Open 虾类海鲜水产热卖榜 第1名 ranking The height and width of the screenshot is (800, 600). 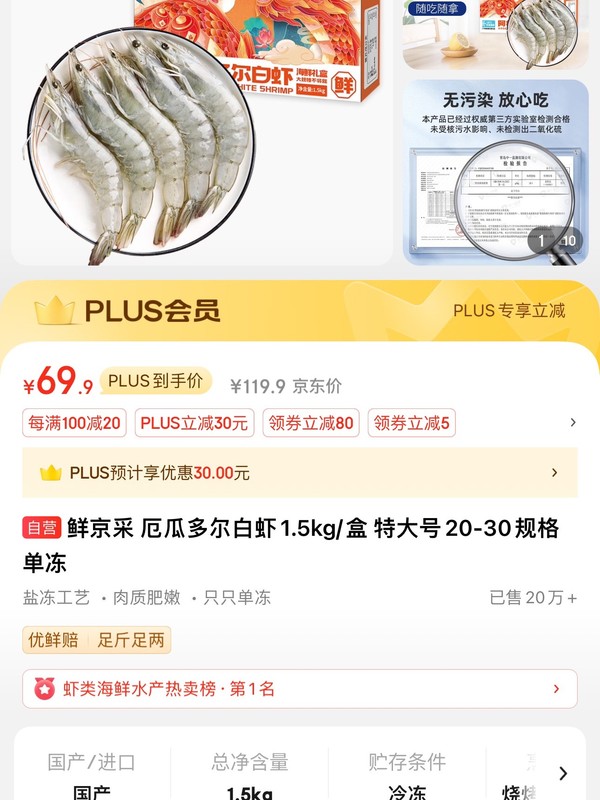tap(300, 689)
